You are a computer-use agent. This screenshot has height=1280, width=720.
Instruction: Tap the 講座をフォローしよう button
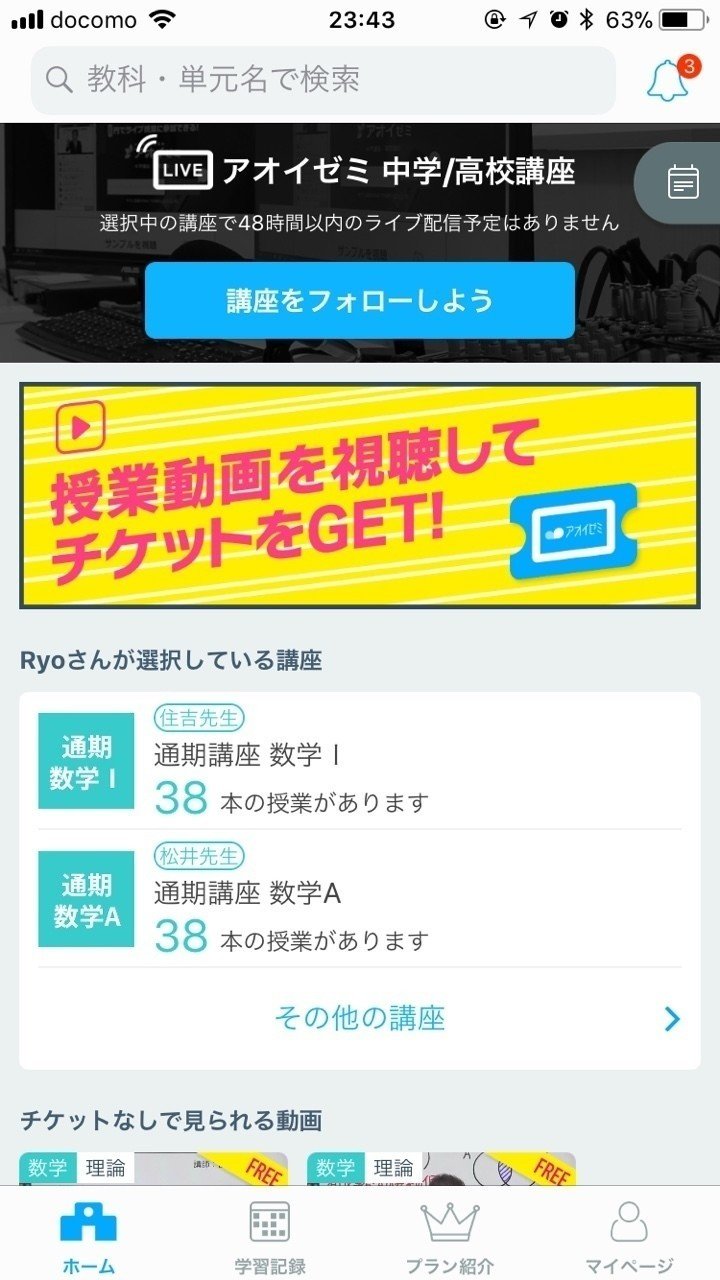tap(360, 300)
